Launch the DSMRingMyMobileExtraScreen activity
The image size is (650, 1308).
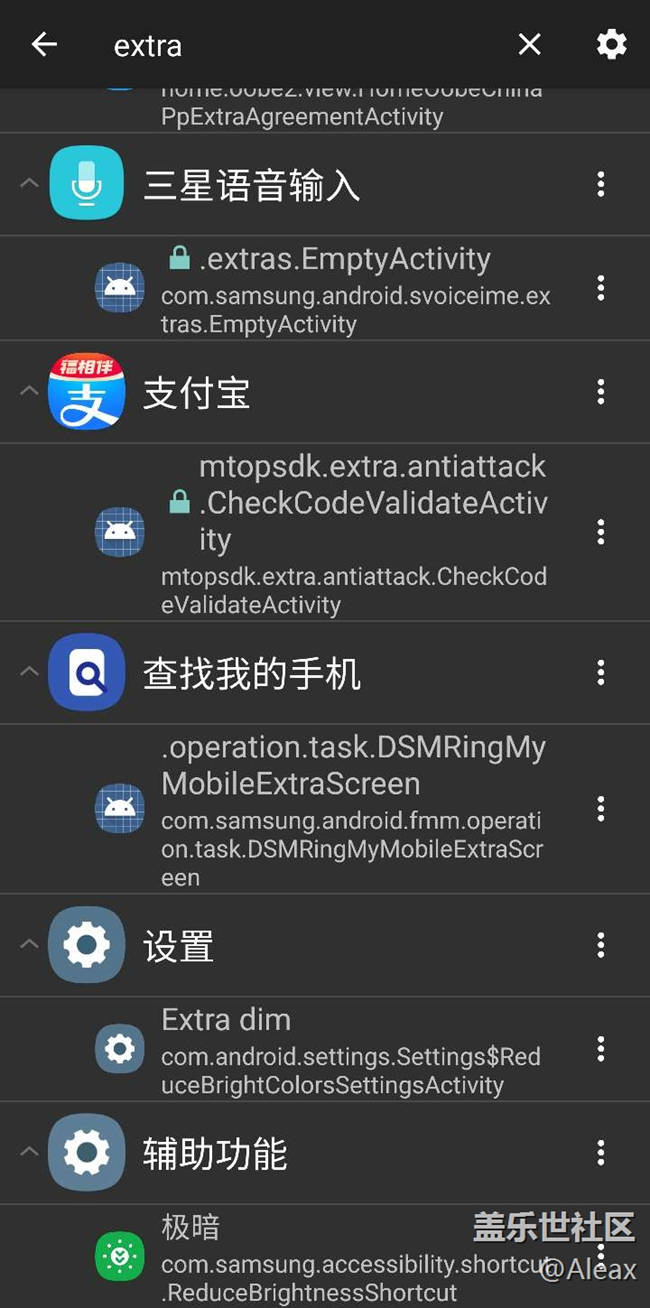pyautogui.click(x=325, y=809)
